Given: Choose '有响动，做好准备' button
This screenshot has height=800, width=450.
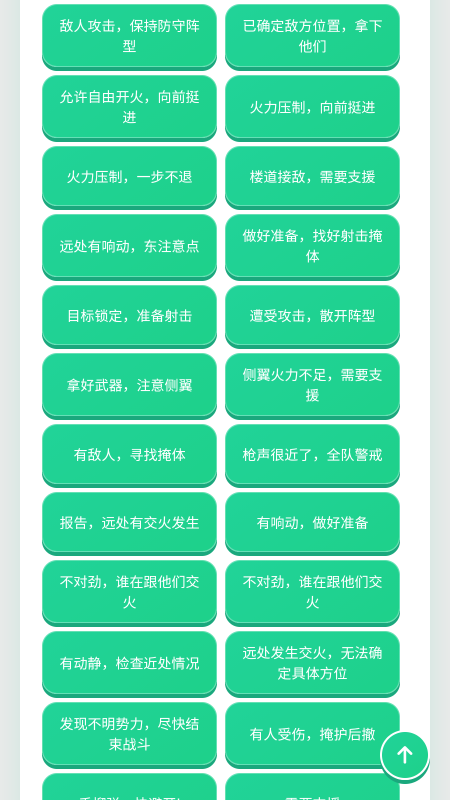Looking at the screenshot, I should click(x=312, y=522).
